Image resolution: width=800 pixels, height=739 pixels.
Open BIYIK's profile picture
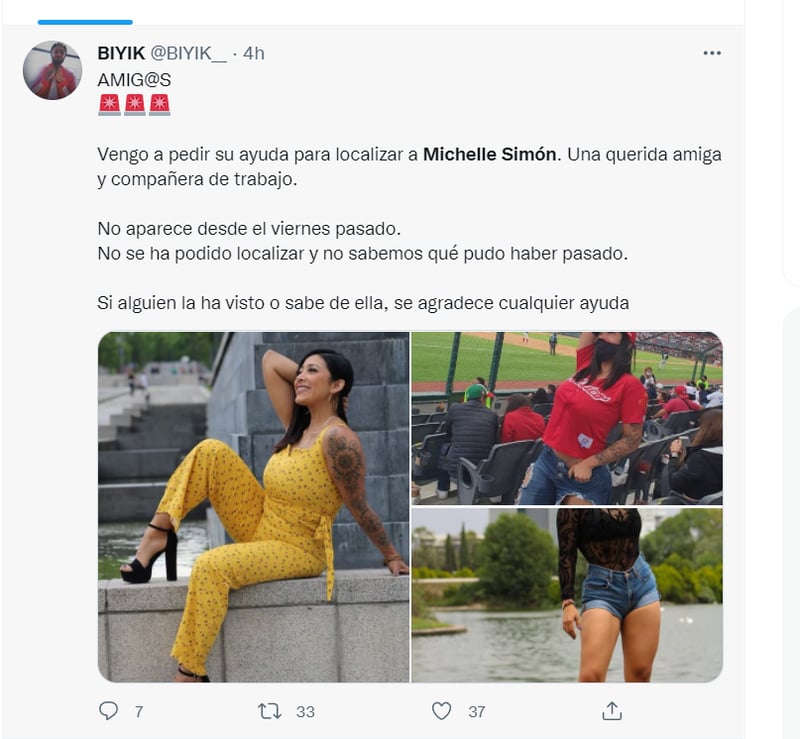coord(52,70)
